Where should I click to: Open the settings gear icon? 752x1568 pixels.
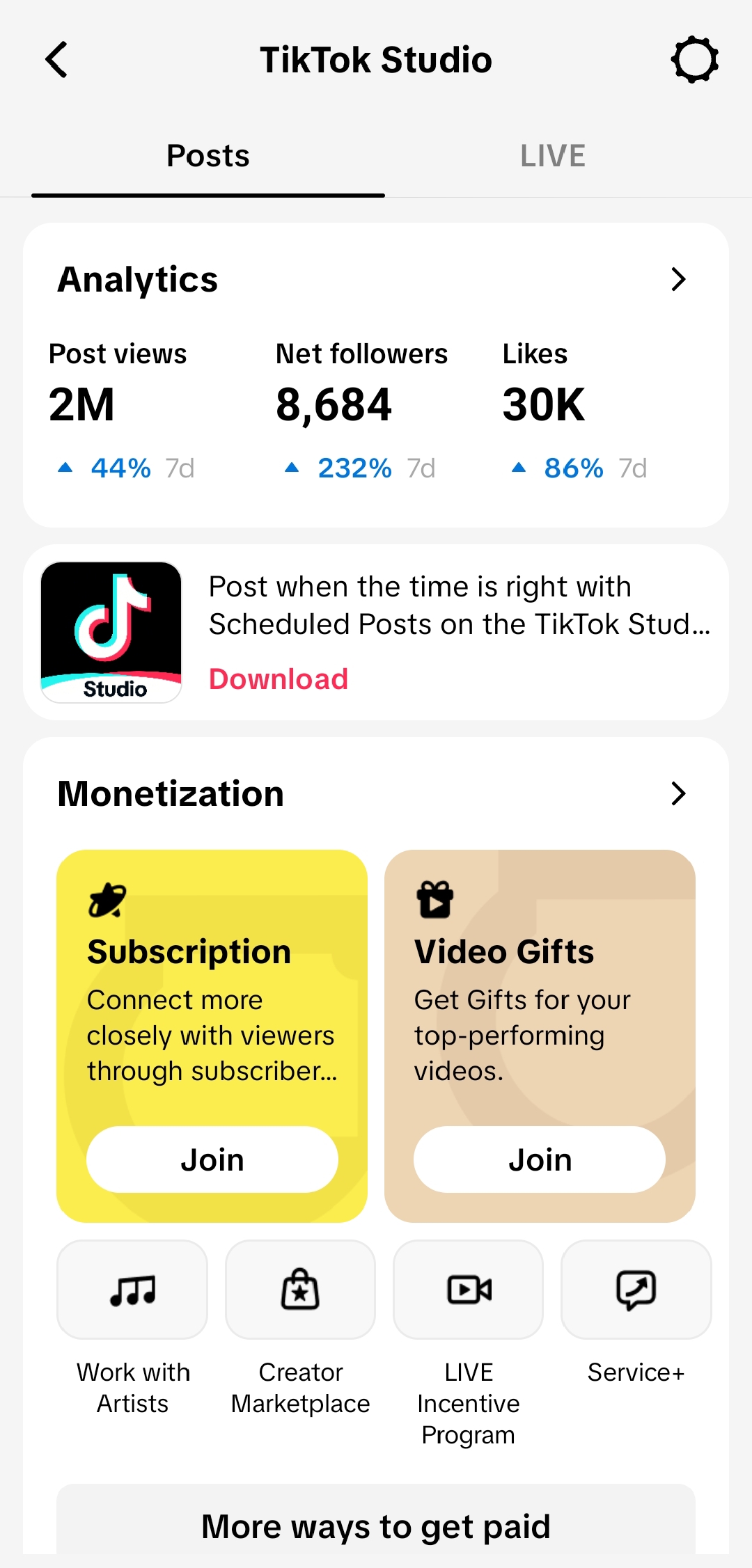(x=694, y=60)
